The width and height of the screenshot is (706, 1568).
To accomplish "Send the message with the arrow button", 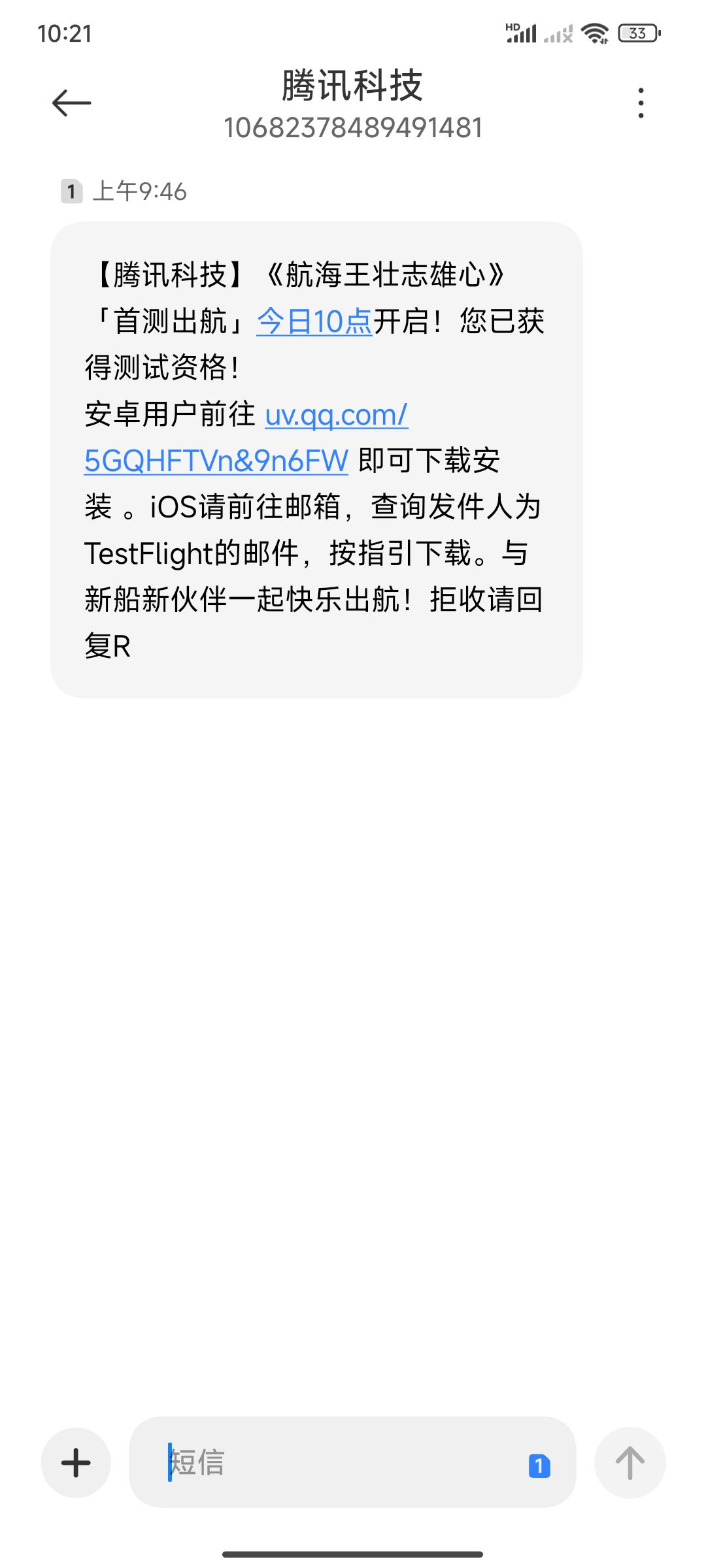I will point(630,1462).
